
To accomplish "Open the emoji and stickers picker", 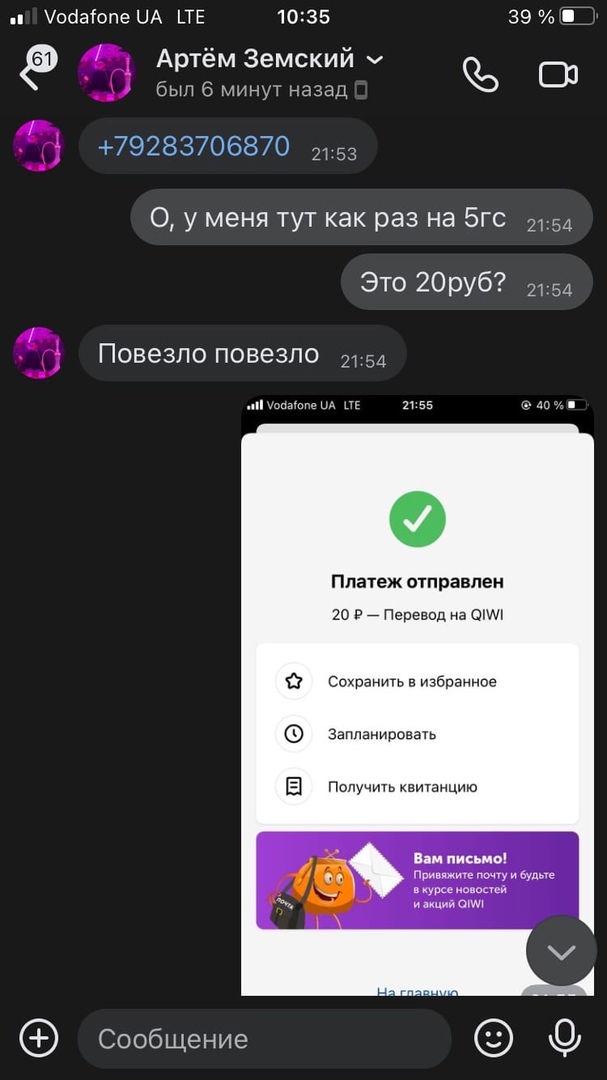I will coord(493,1038).
